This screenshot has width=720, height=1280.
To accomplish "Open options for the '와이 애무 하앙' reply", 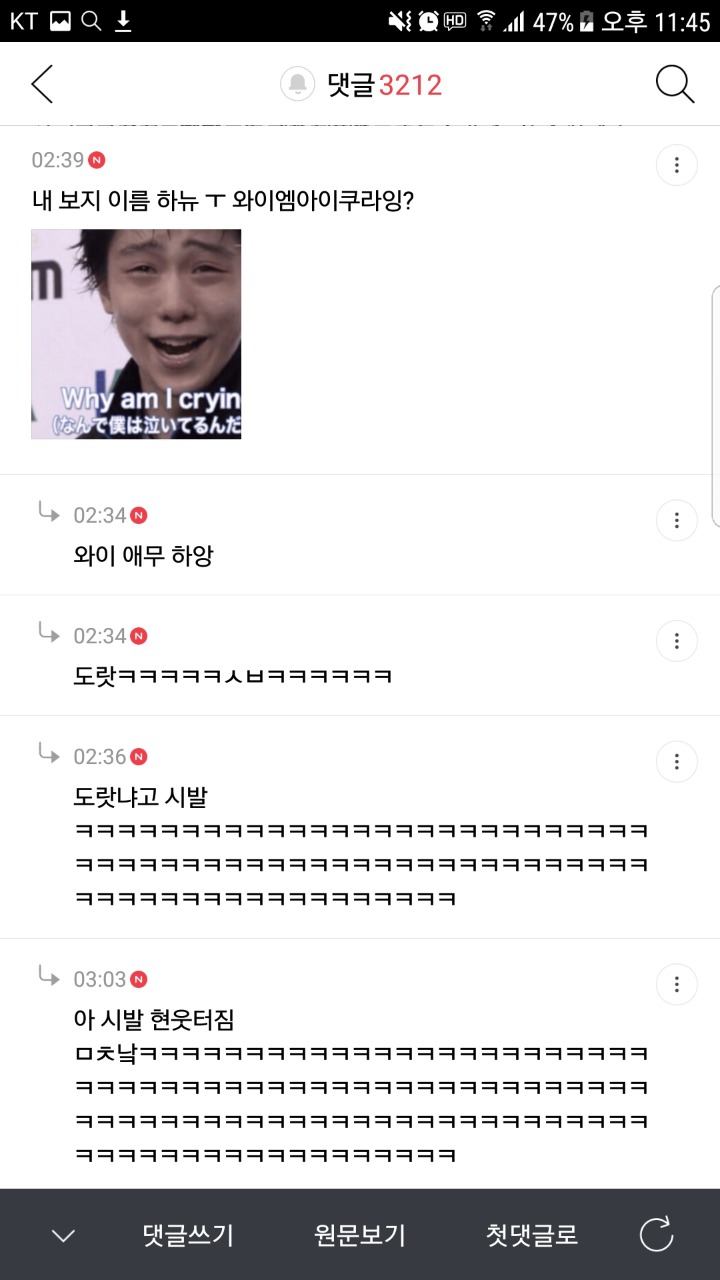I will click(677, 520).
